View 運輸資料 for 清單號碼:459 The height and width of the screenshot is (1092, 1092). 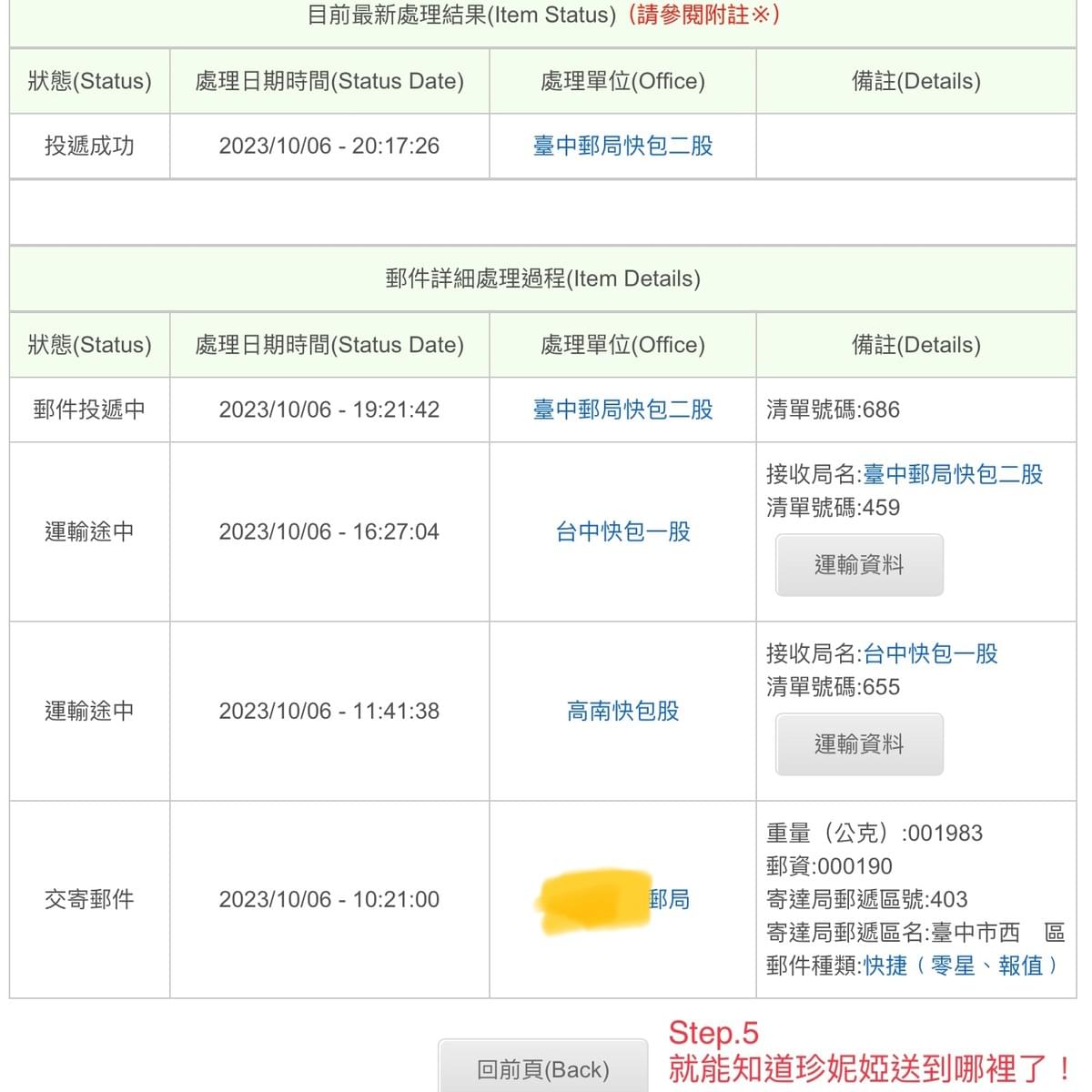[859, 565]
